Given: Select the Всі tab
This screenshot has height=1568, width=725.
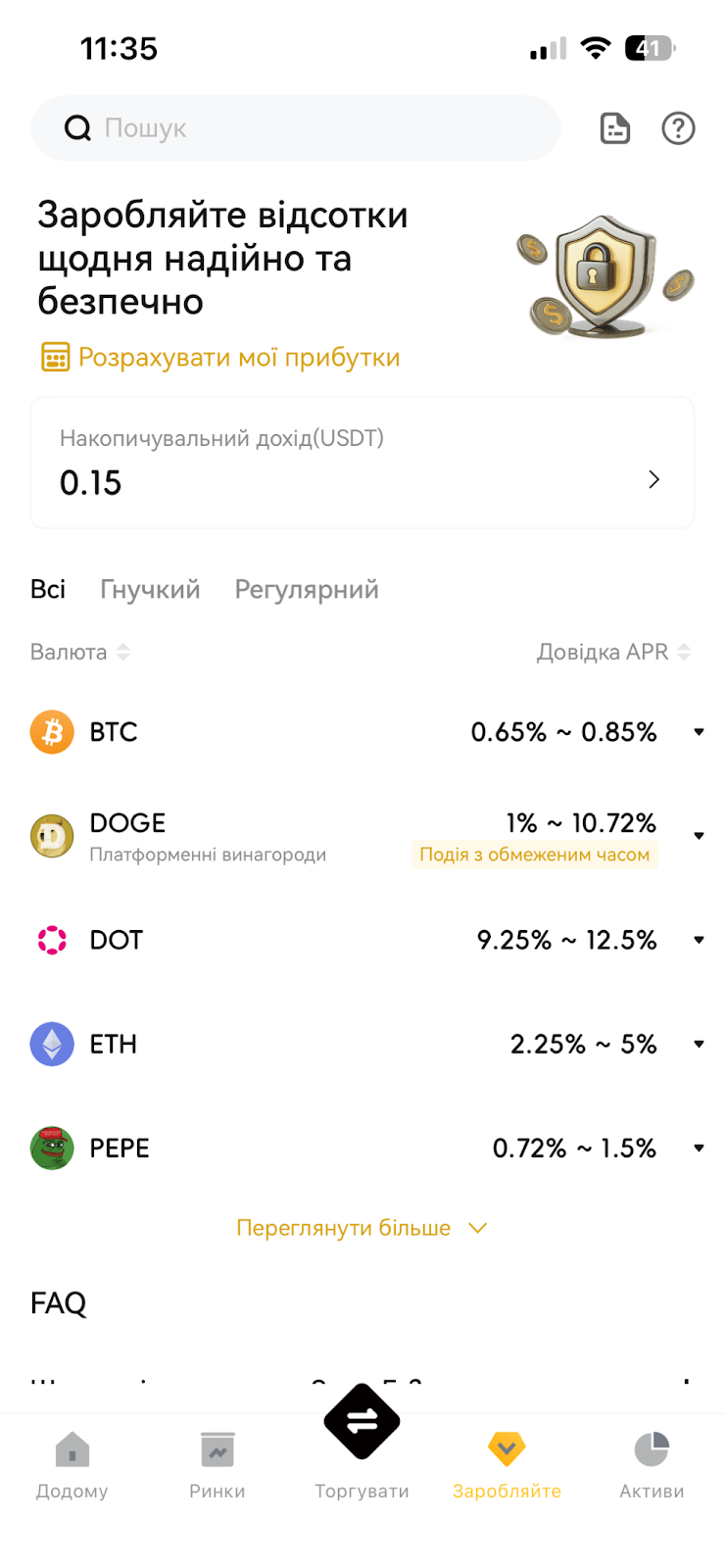Looking at the screenshot, I should click(x=48, y=589).
